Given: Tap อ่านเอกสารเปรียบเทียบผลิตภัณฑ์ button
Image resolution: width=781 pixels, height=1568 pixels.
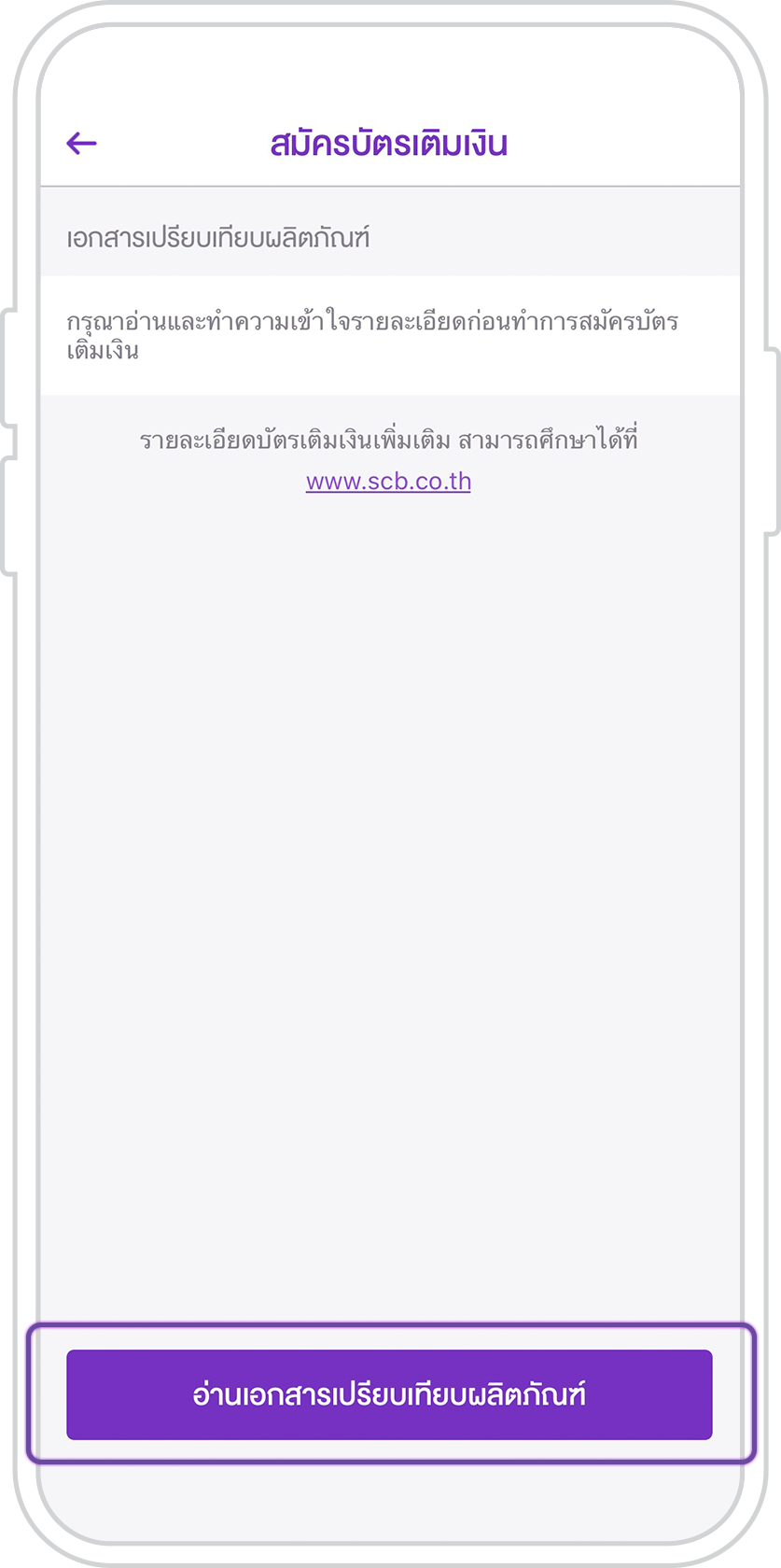Looking at the screenshot, I should tap(389, 1394).
